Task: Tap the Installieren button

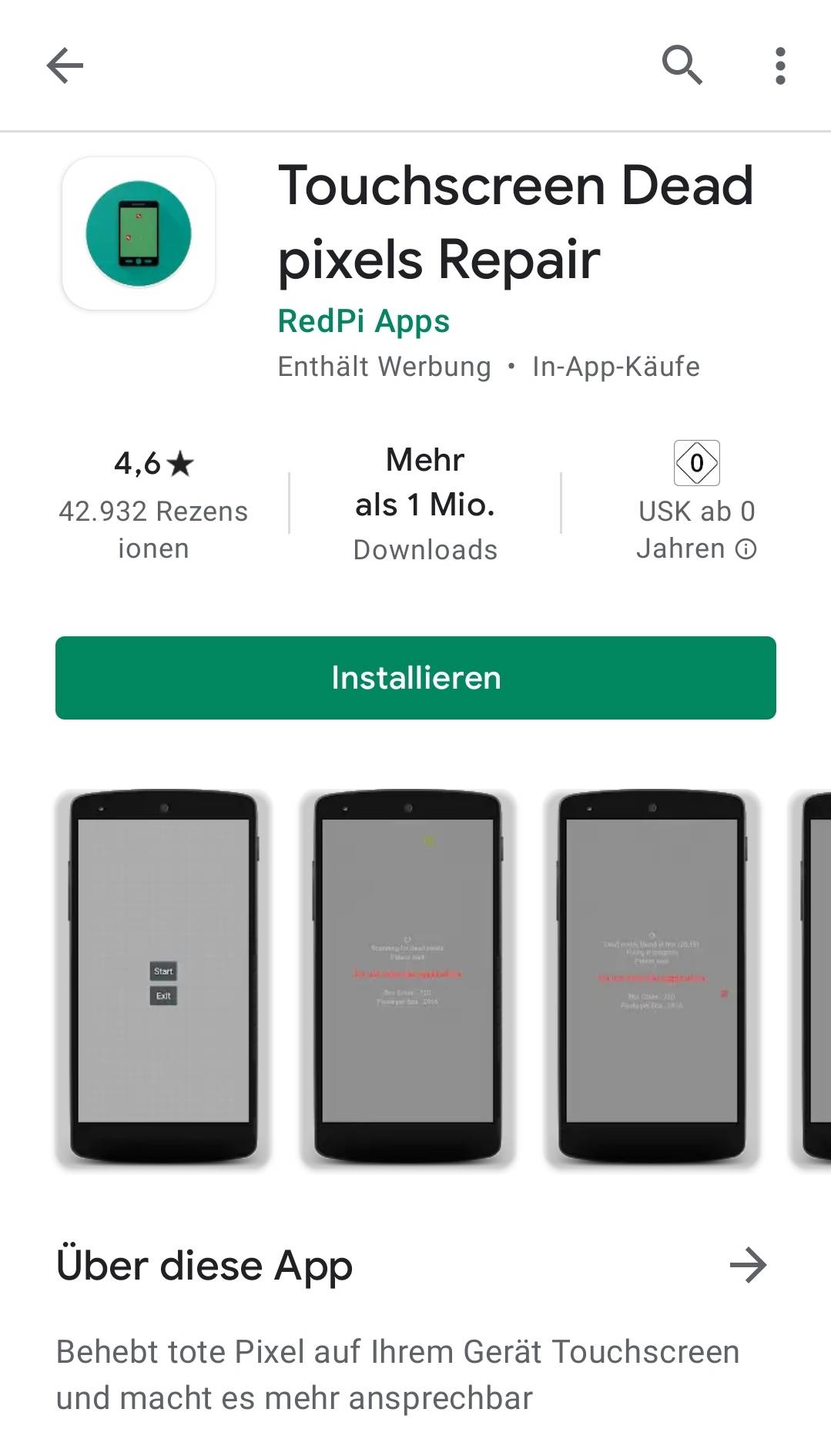Action: click(416, 678)
